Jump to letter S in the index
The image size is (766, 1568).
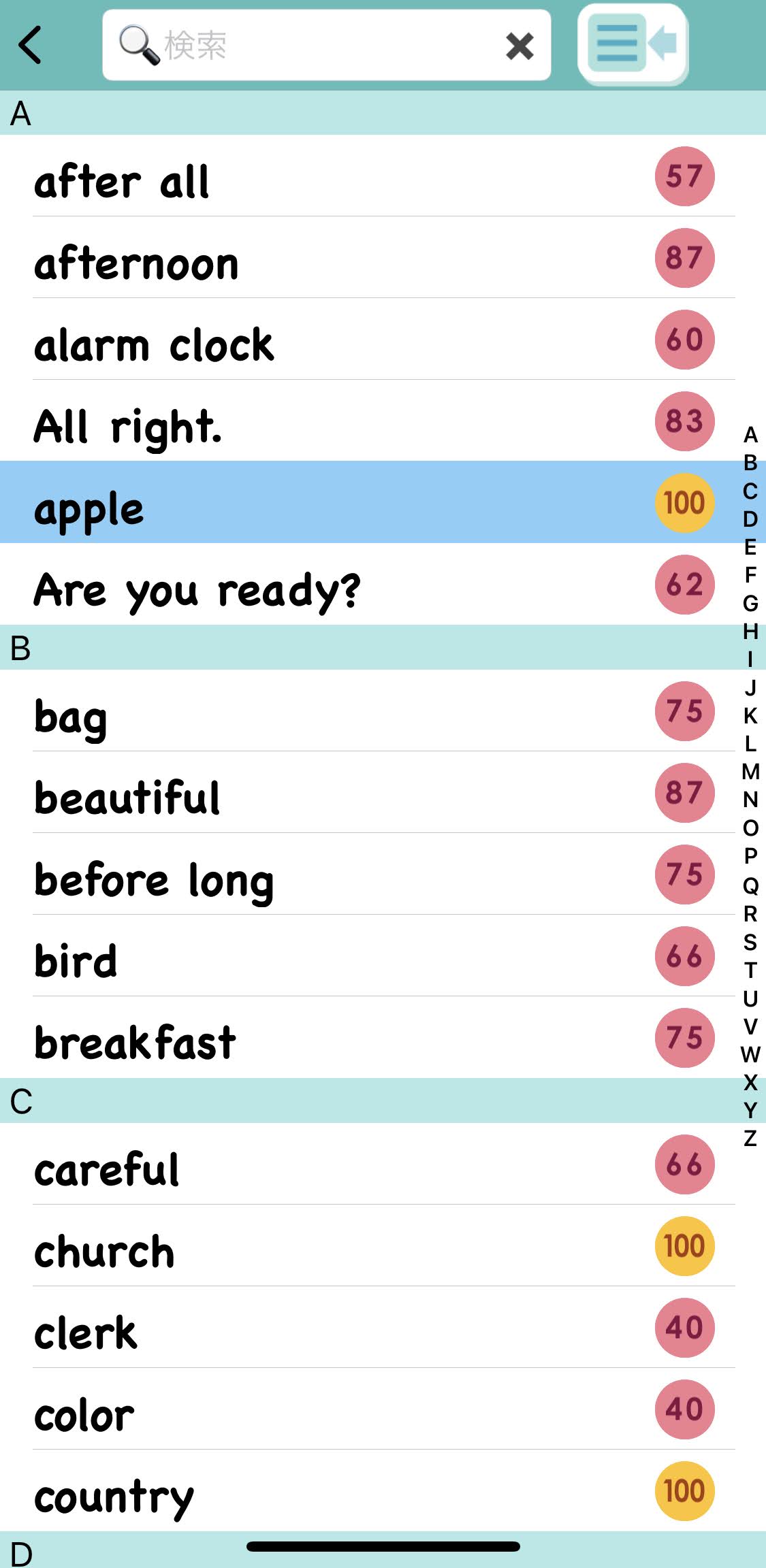(750, 942)
